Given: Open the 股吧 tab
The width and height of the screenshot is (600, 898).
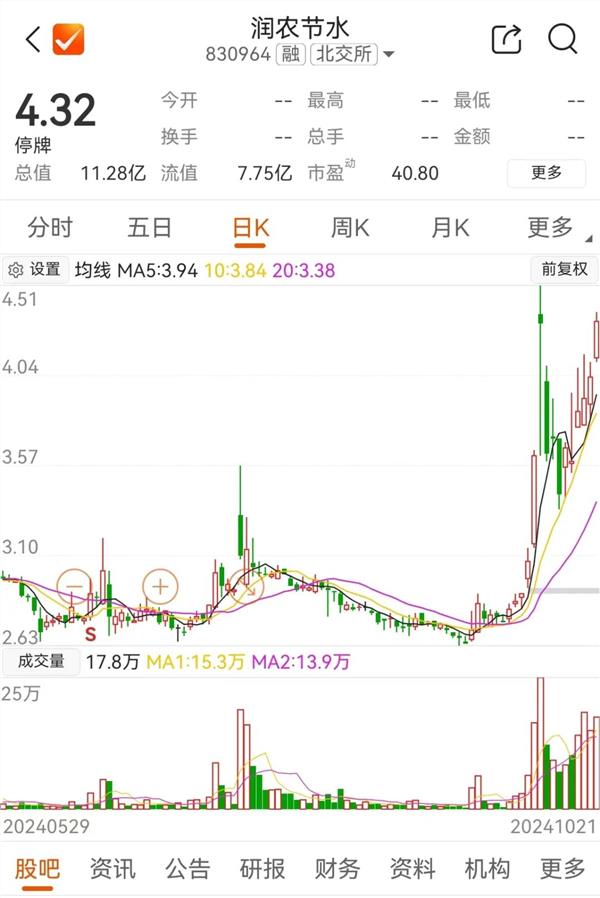Looking at the screenshot, I should pyautogui.click(x=37, y=868).
